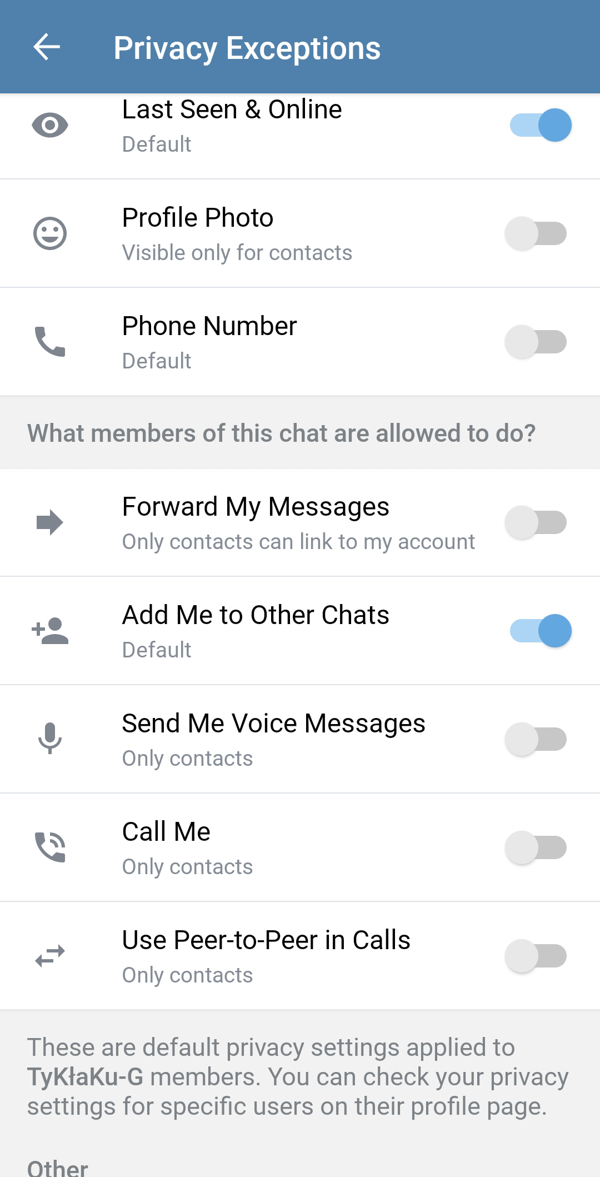Go back from Privacy Exceptions
The image size is (600, 1177).
point(46,47)
